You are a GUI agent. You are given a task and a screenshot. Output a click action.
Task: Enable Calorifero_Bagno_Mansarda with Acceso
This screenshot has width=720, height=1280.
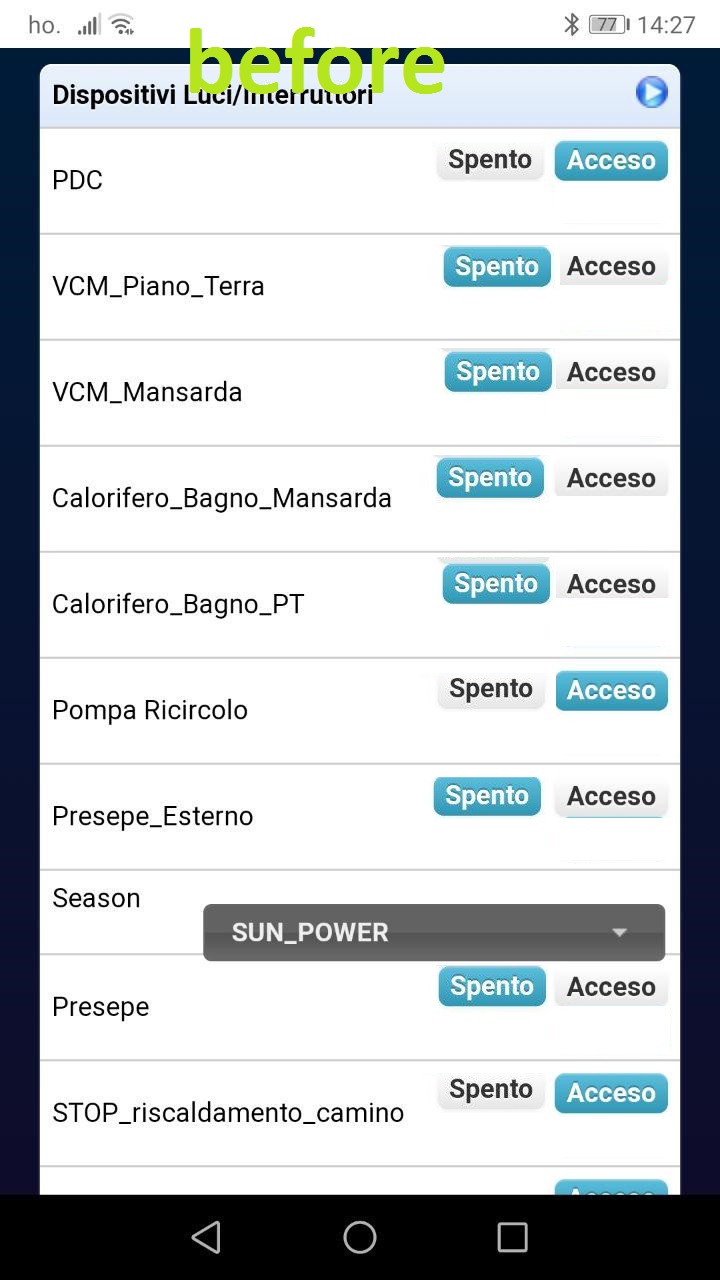(x=611, y=478)
